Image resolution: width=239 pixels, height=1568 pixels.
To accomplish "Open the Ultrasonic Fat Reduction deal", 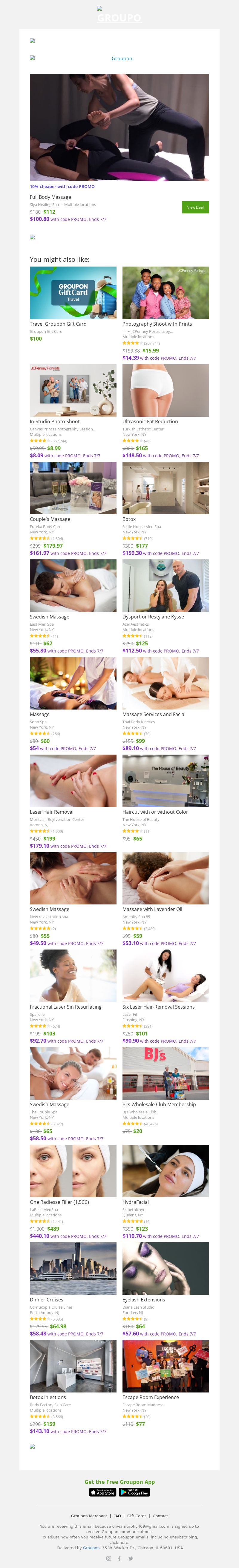I will pyautogui.click(x=165, y=390).
